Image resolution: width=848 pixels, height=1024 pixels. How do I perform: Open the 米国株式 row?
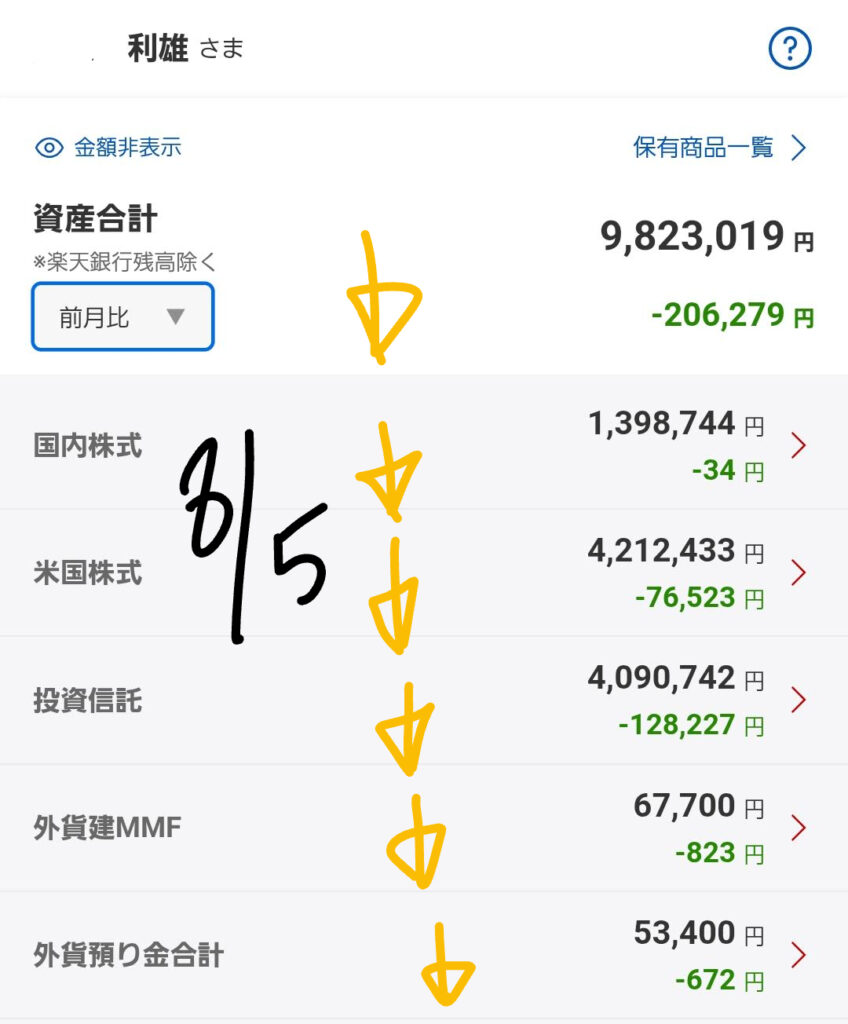424,573
